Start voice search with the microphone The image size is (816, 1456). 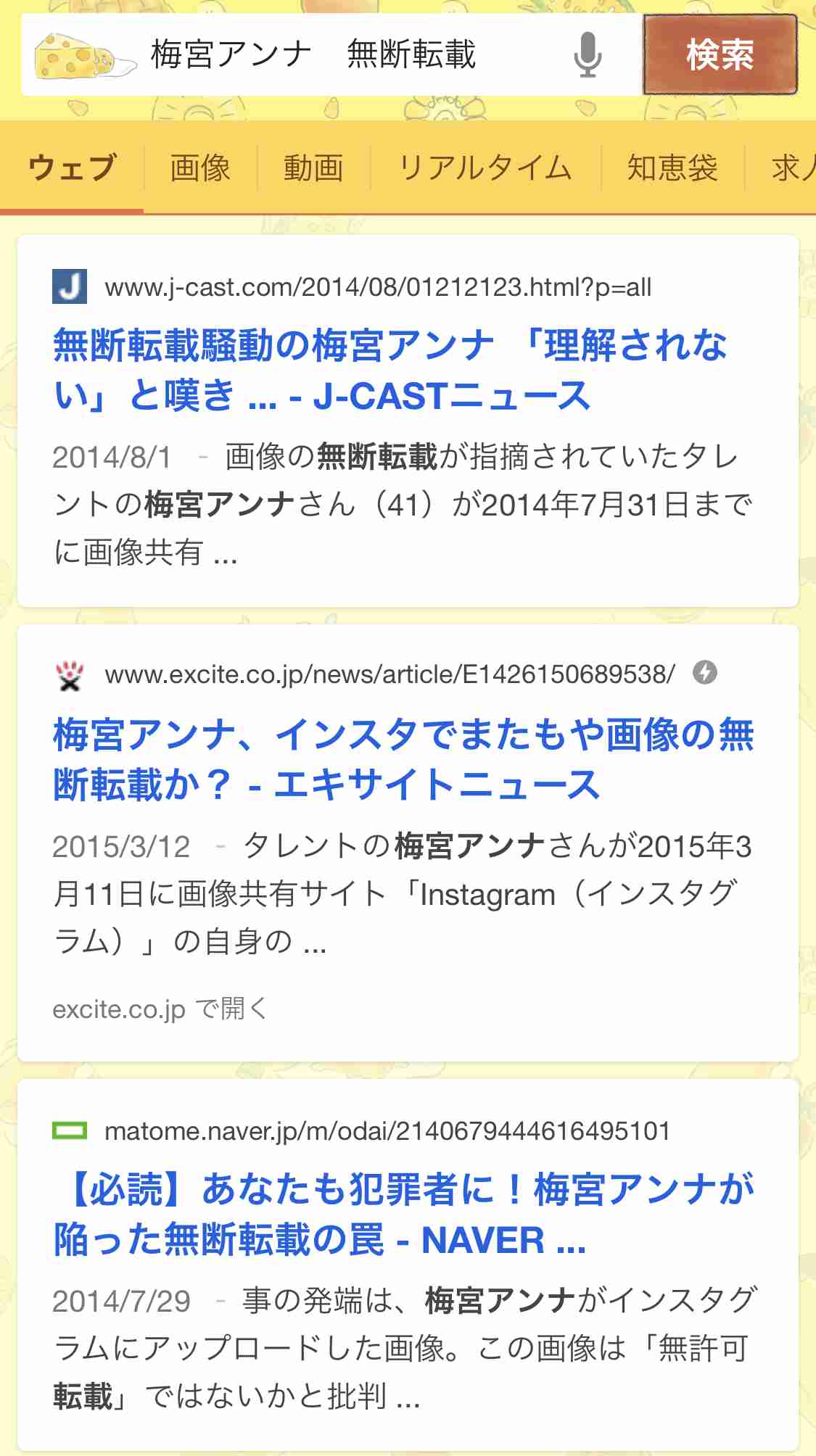pyautogui.click(x=587, y=55)
